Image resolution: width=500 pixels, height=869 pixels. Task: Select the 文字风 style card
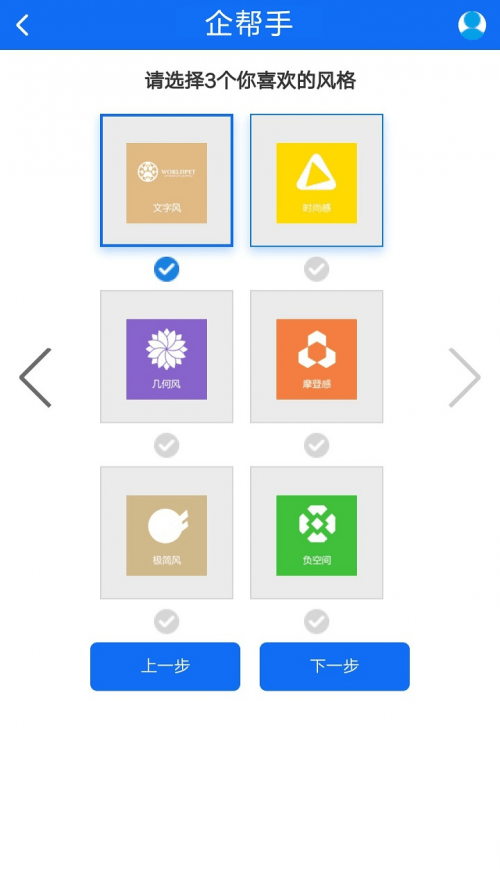point(166,180)
